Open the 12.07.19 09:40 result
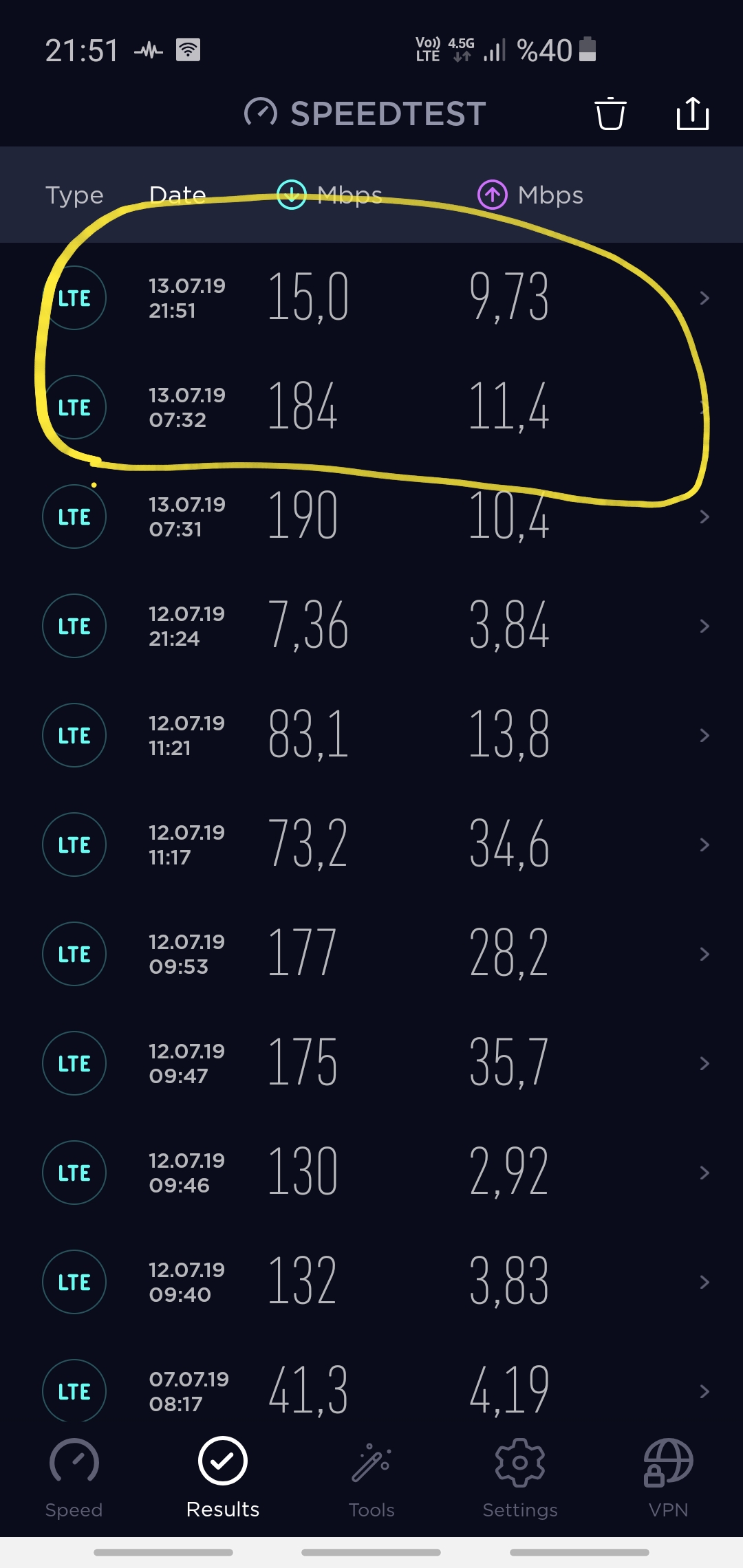 pyautogui.click(x=371, y=1282)
